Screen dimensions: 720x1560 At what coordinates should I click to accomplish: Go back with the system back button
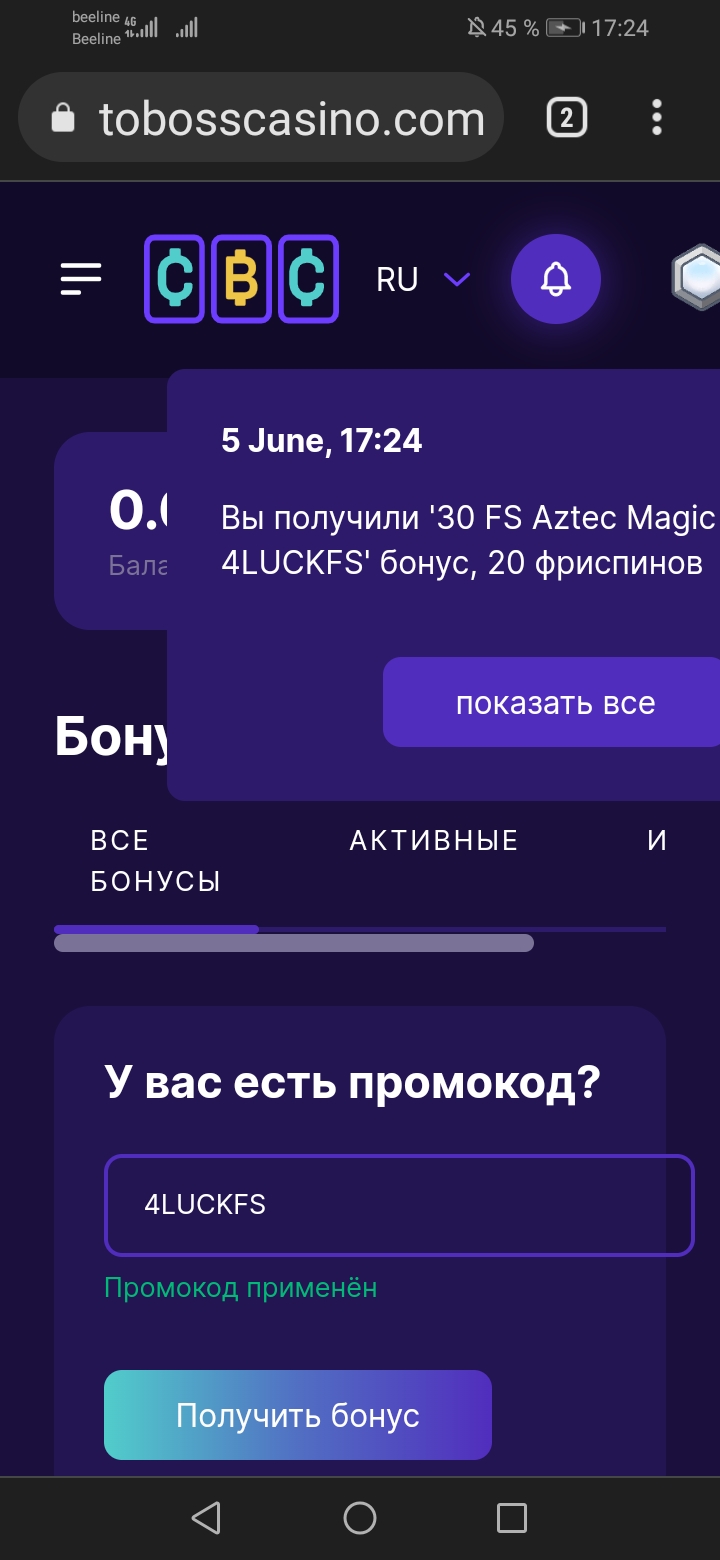click(206, 1518)
